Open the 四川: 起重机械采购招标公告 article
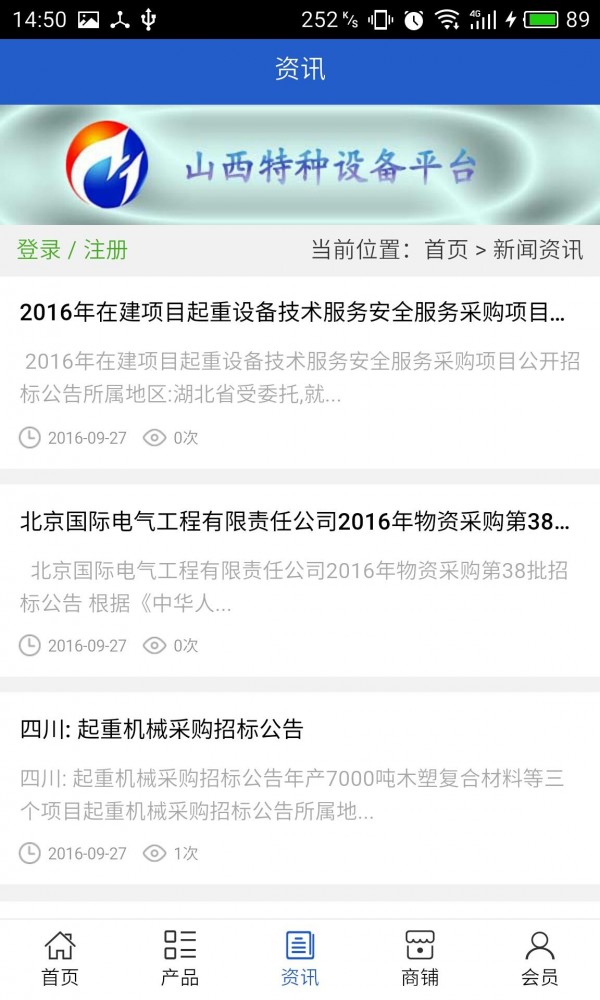Image resolution: width=600 pixels, height=1000 pixels. (x=300, y=789)
